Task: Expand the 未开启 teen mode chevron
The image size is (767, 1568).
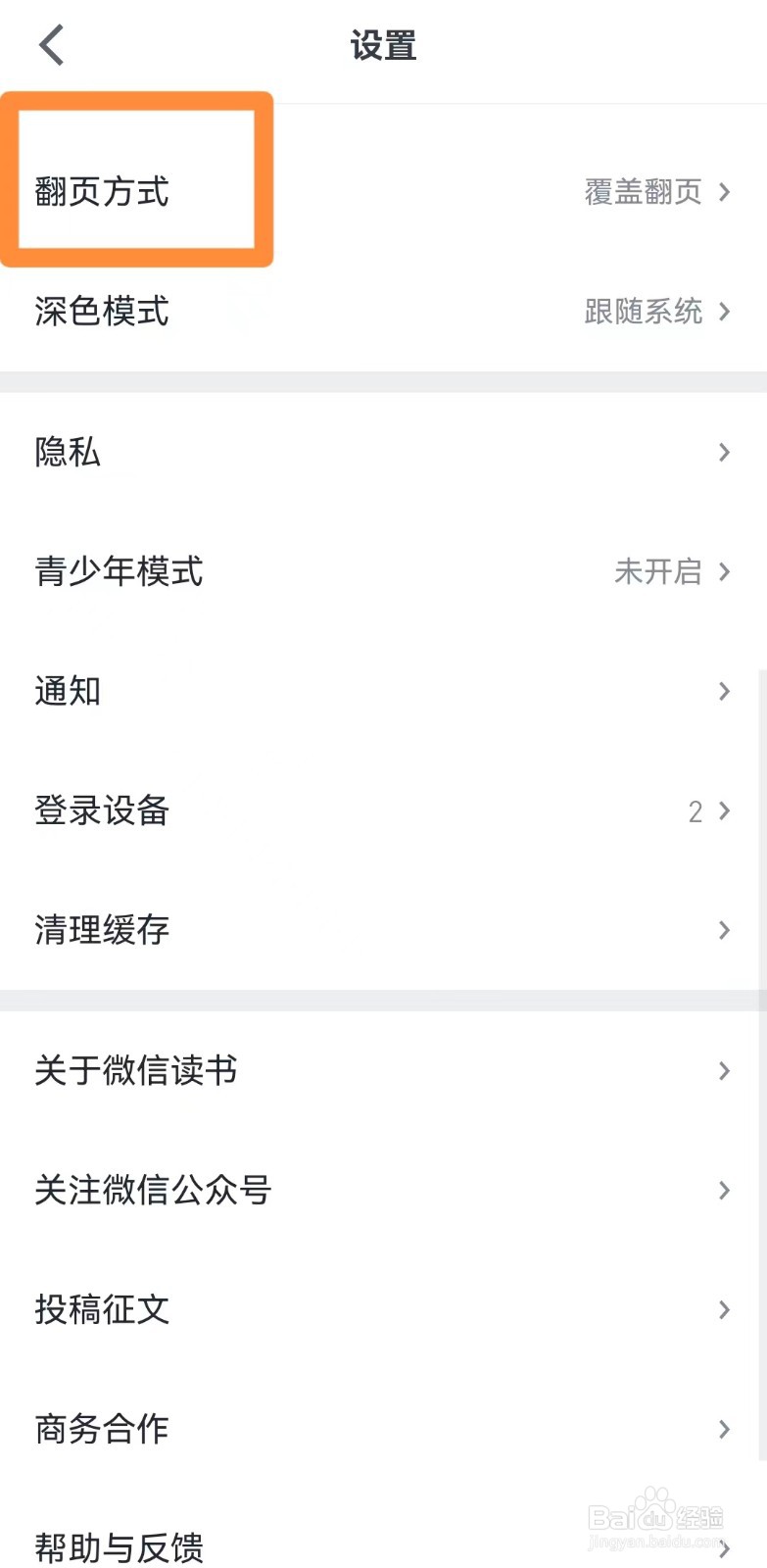Action: click(725, 572)
